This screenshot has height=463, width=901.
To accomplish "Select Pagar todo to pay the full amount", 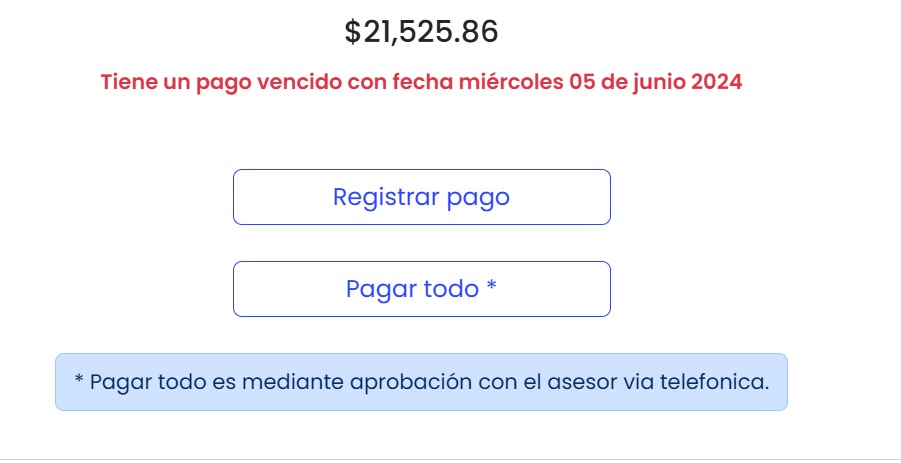I will point(421,289).
